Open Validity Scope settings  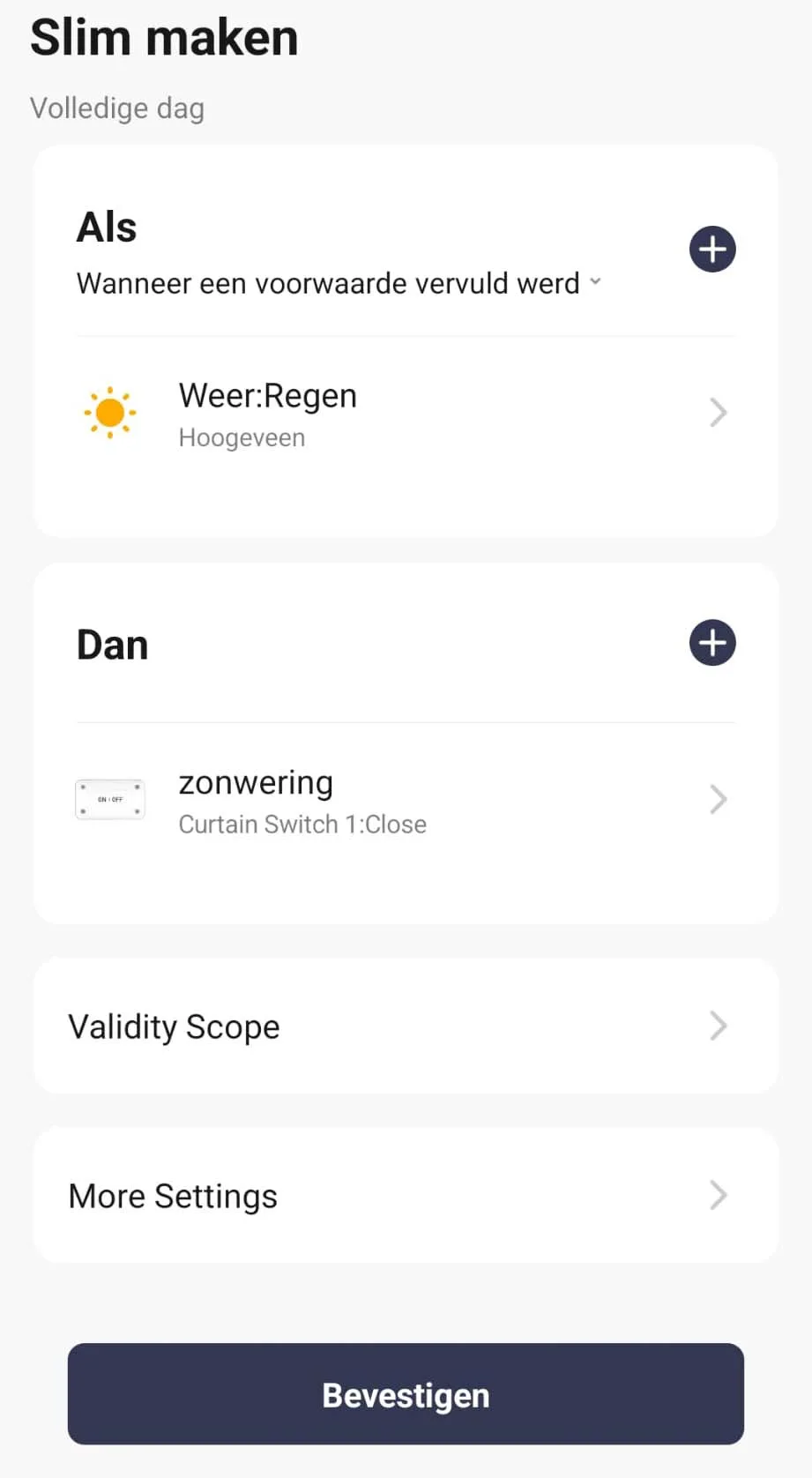pos(406,1026)
